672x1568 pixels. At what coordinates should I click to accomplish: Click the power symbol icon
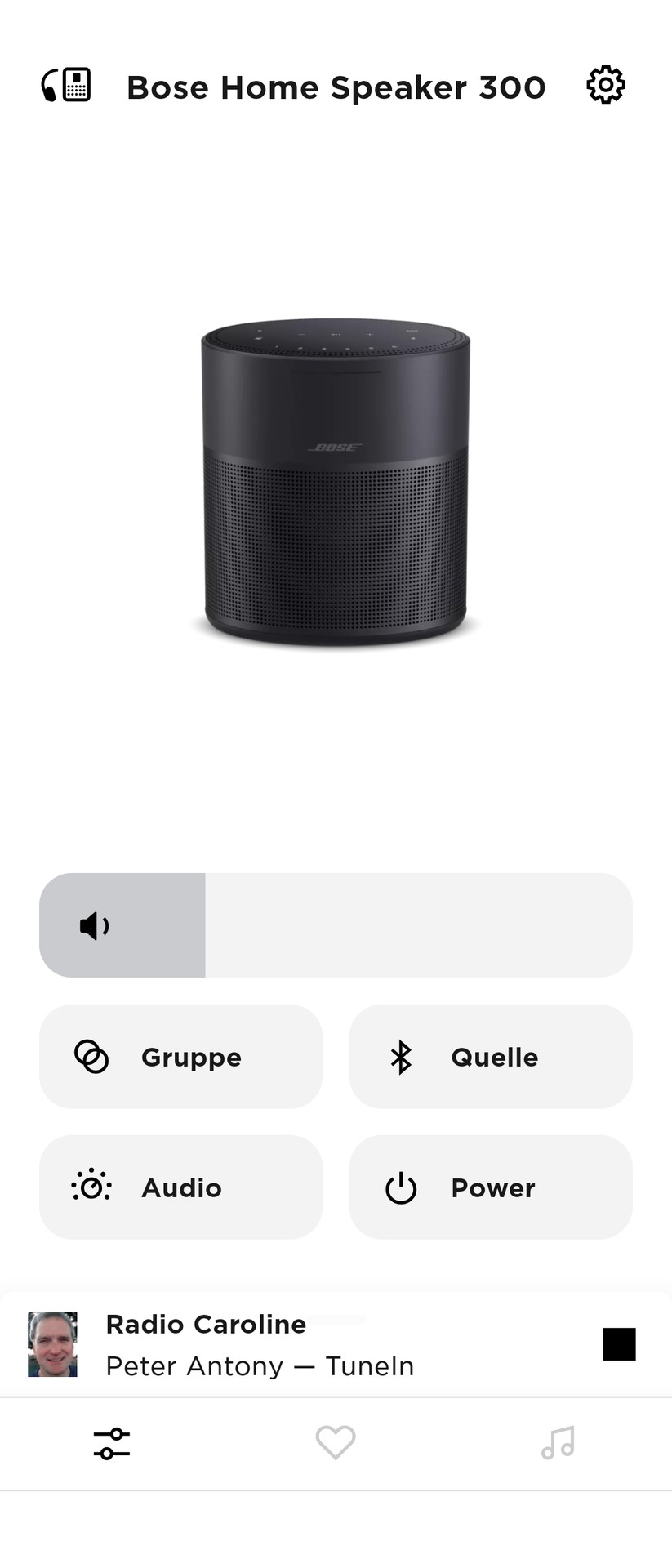[400, 1187]
